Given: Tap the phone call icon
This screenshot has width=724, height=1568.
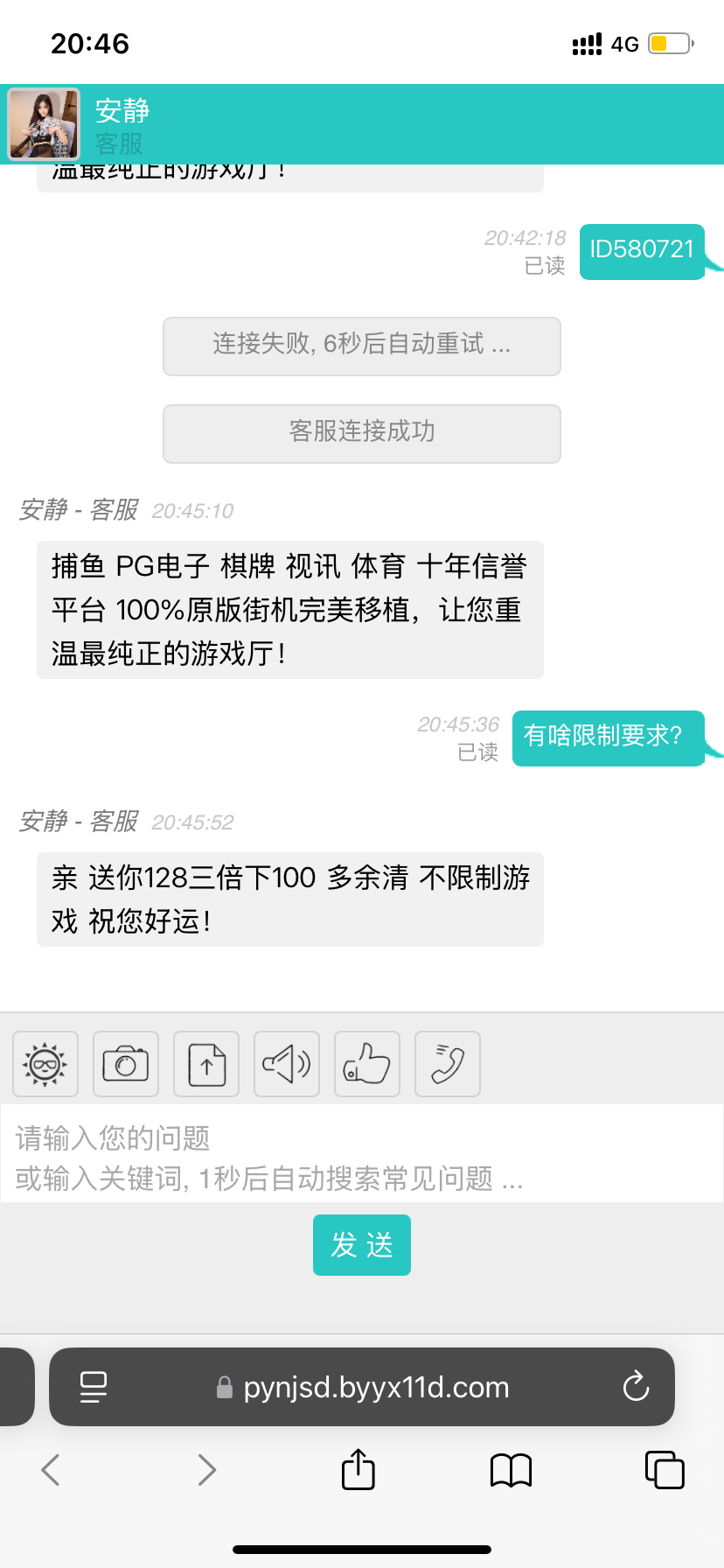Looking at the screenshot, I should [448, 1064].
